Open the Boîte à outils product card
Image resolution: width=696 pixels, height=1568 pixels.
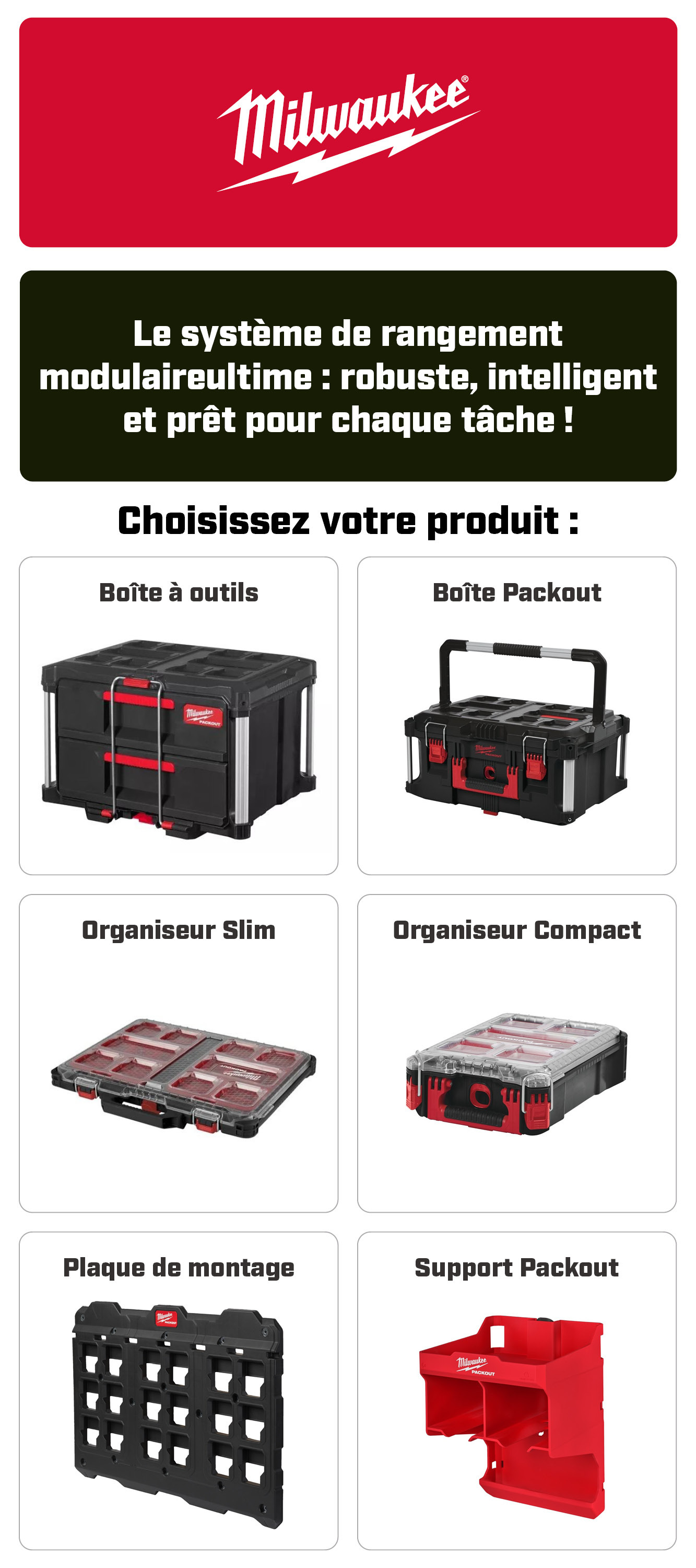[178, 715]
